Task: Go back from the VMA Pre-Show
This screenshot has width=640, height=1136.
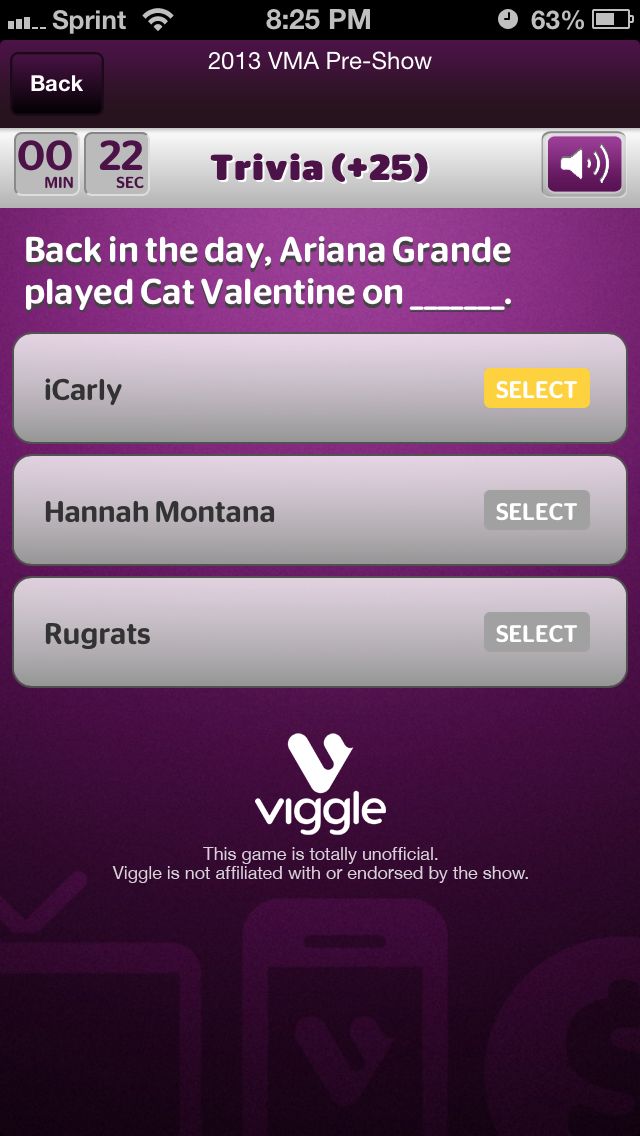Action: pos(56,84)
